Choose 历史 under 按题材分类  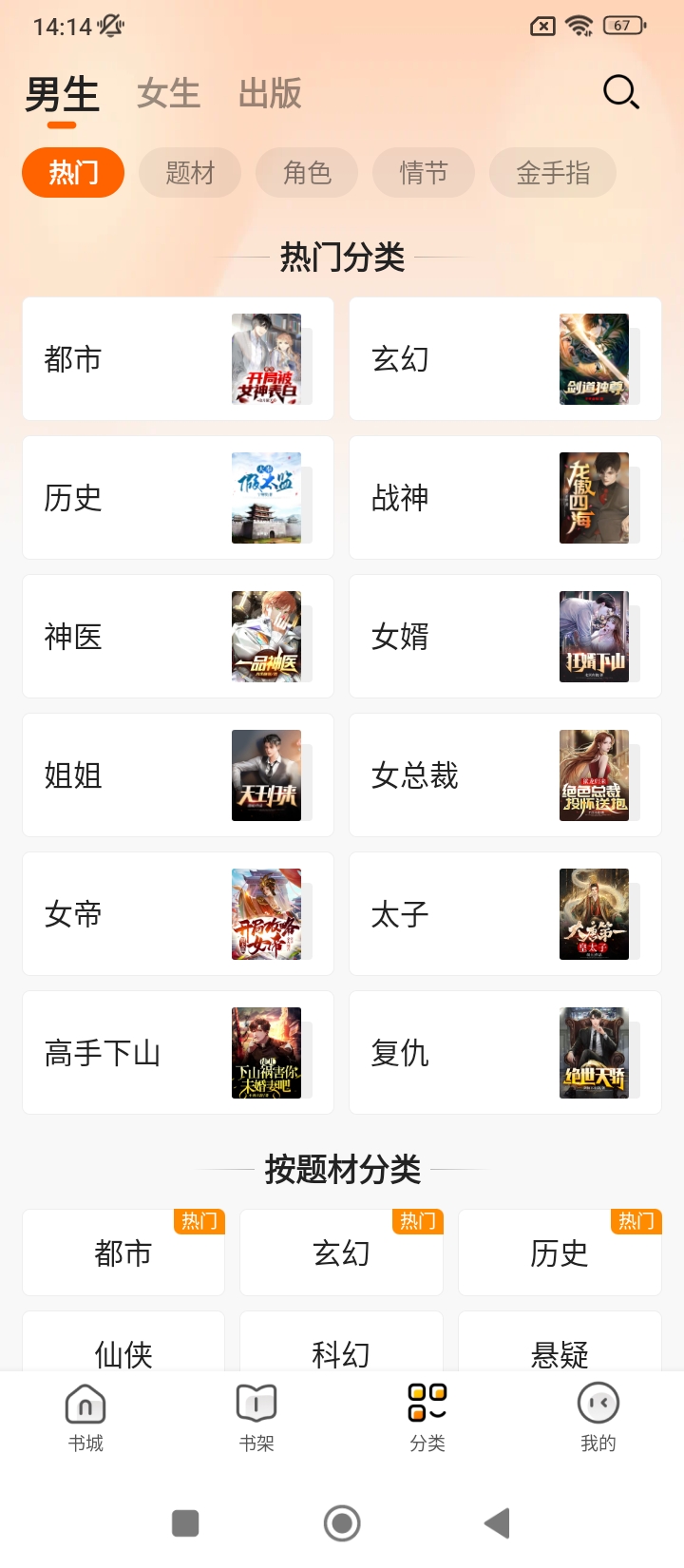560,1253
